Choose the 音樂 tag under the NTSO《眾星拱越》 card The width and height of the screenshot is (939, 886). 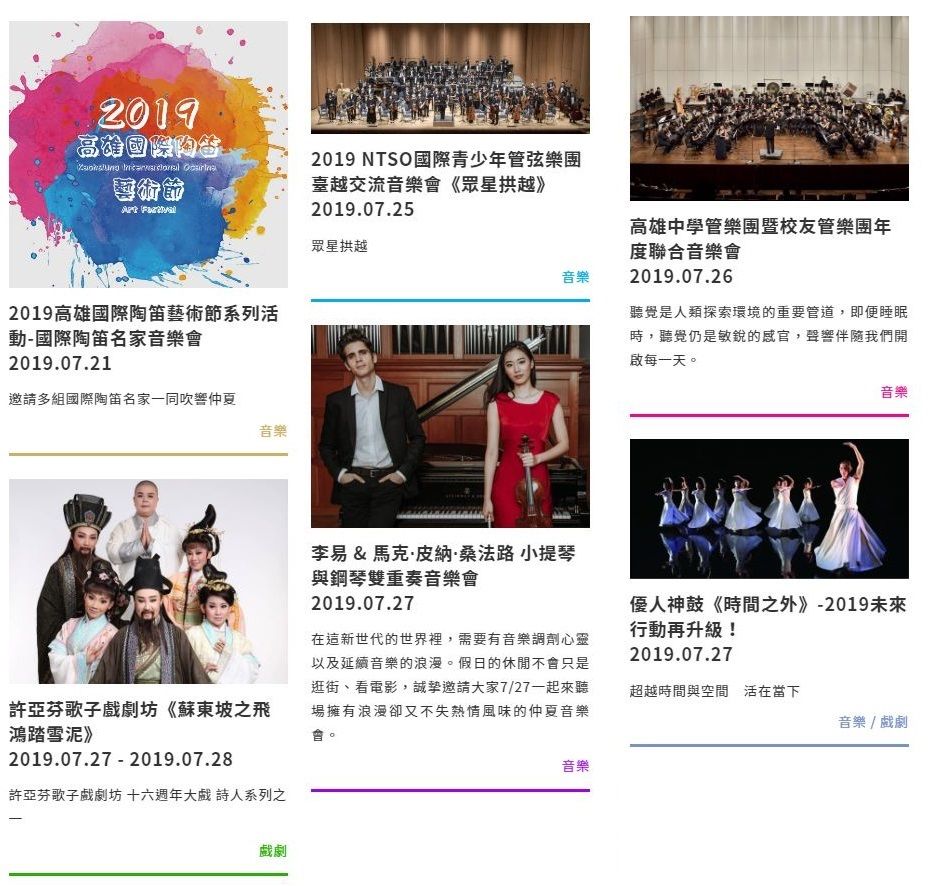point(575,277)
